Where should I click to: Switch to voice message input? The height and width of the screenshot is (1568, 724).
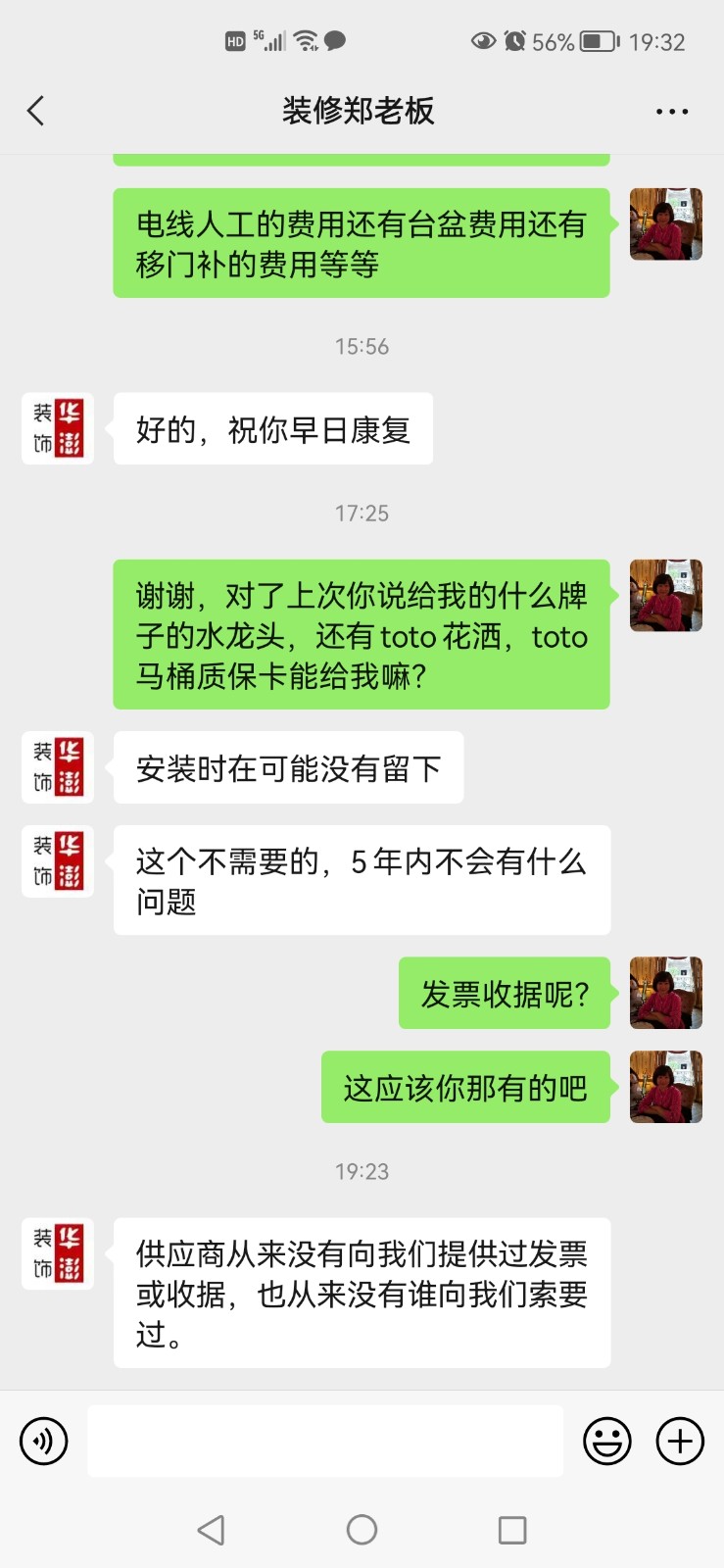44,1442
